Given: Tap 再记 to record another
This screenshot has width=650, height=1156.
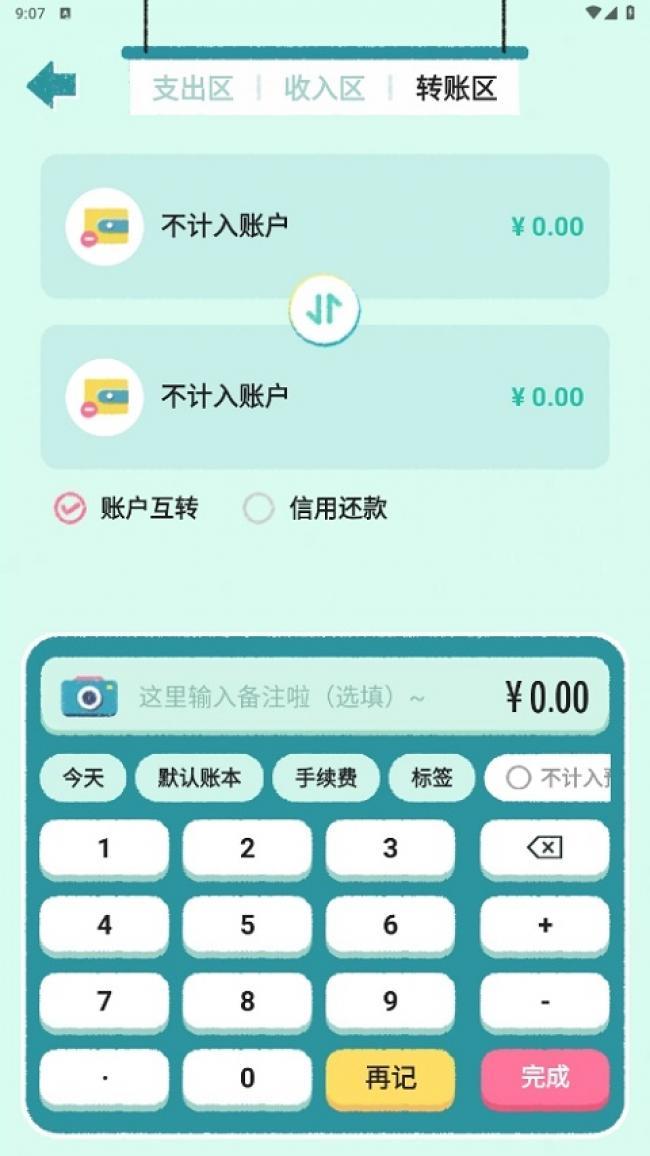Looking at the screenshot, I should click(x=390, y=1078).
